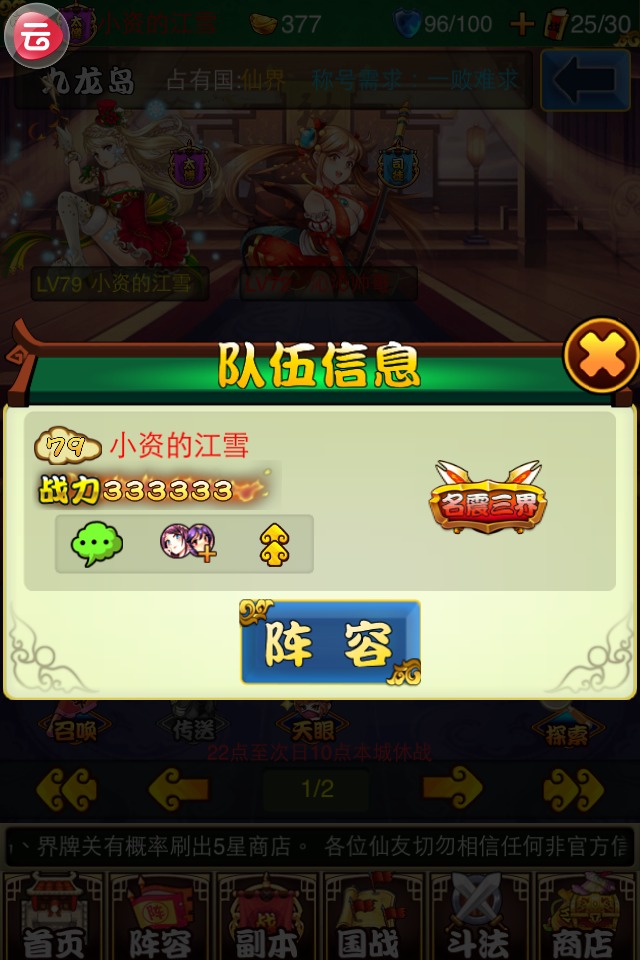Jump to last page with double arrow
This screenshot has width=640, height=960.
pos(573,790)
